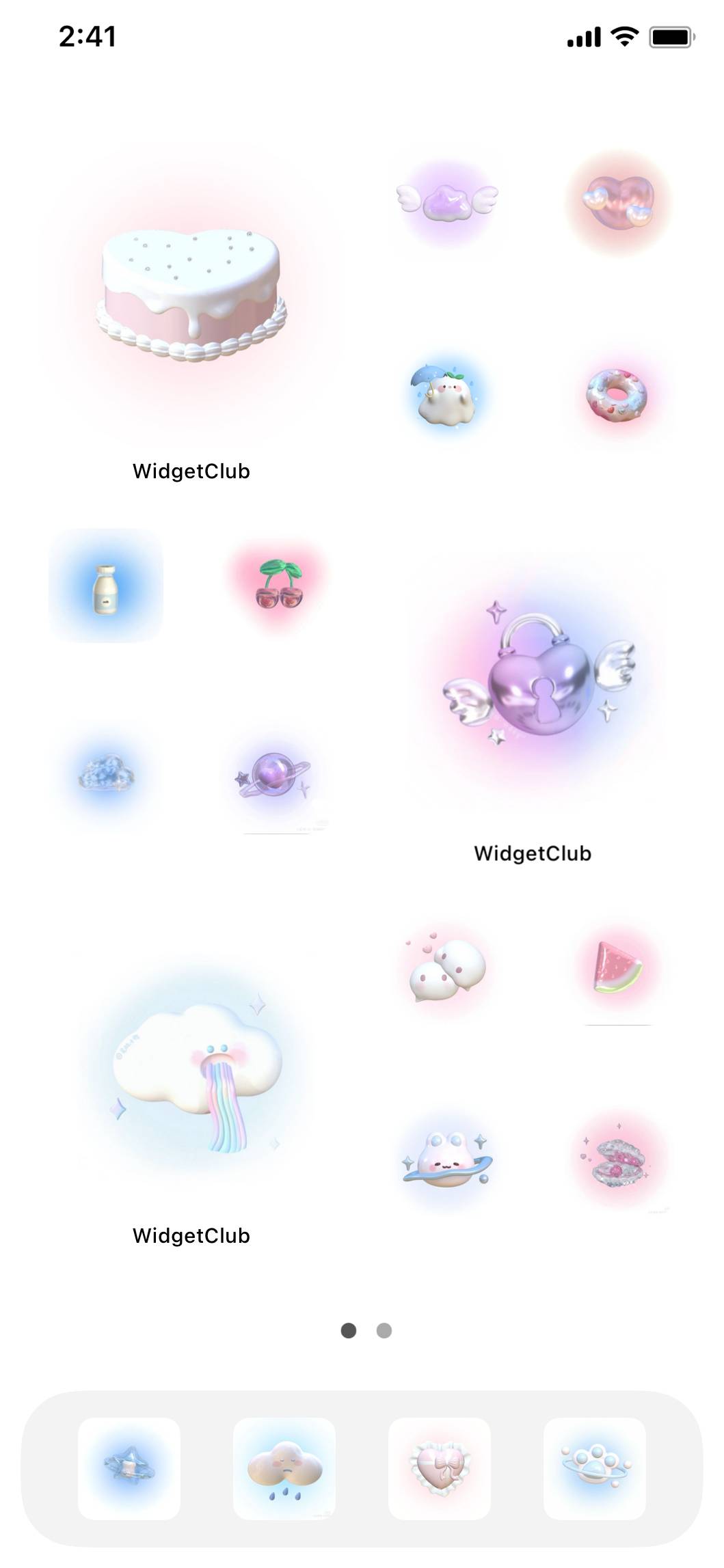Open the glossy pink heart app icon
This screenshot has height=1568, width=724.
[x=618, y=202]
